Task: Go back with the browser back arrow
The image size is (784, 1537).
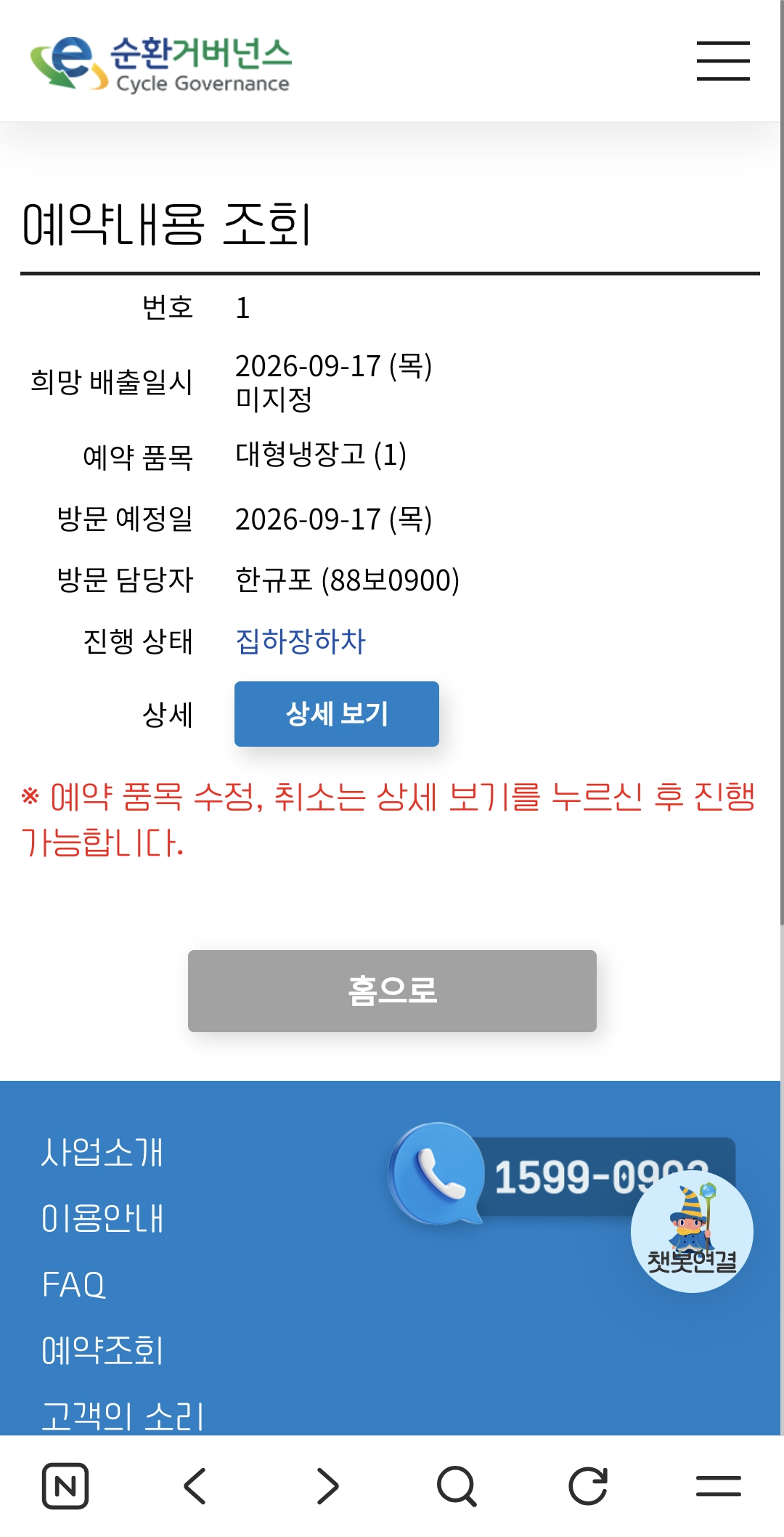Action: coord(195,1486)
